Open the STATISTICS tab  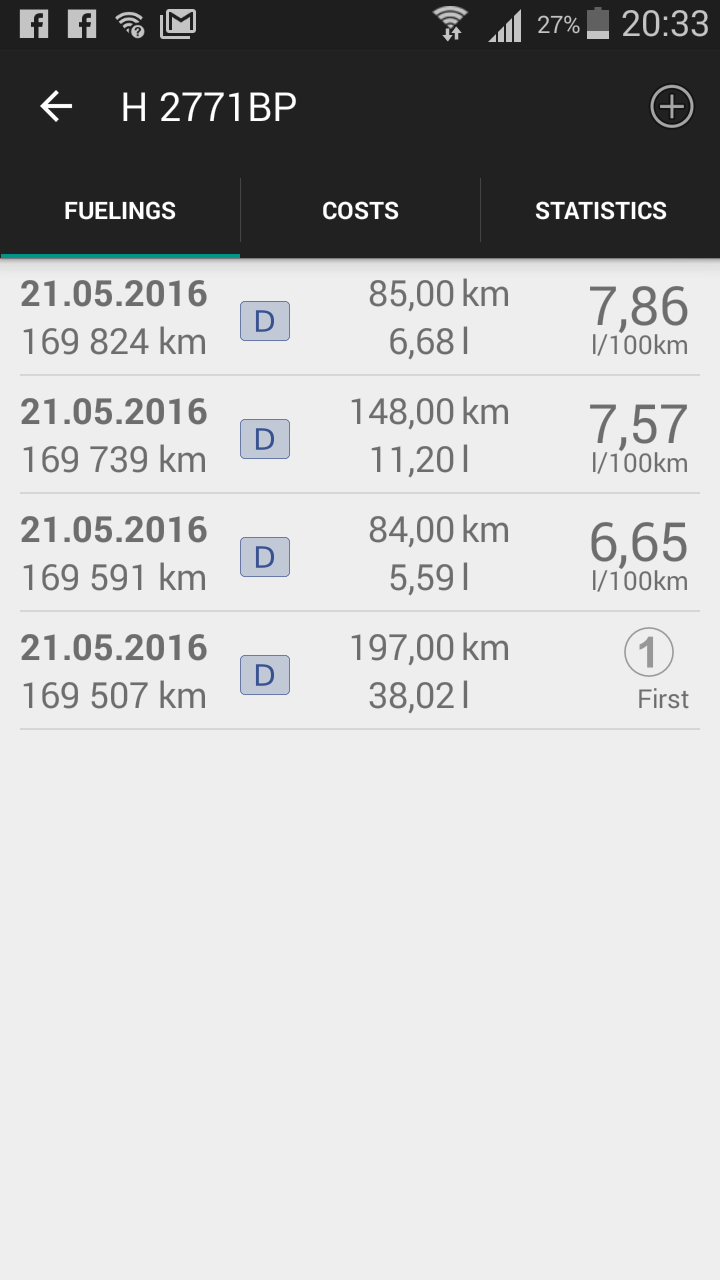(x=600, y=210)
